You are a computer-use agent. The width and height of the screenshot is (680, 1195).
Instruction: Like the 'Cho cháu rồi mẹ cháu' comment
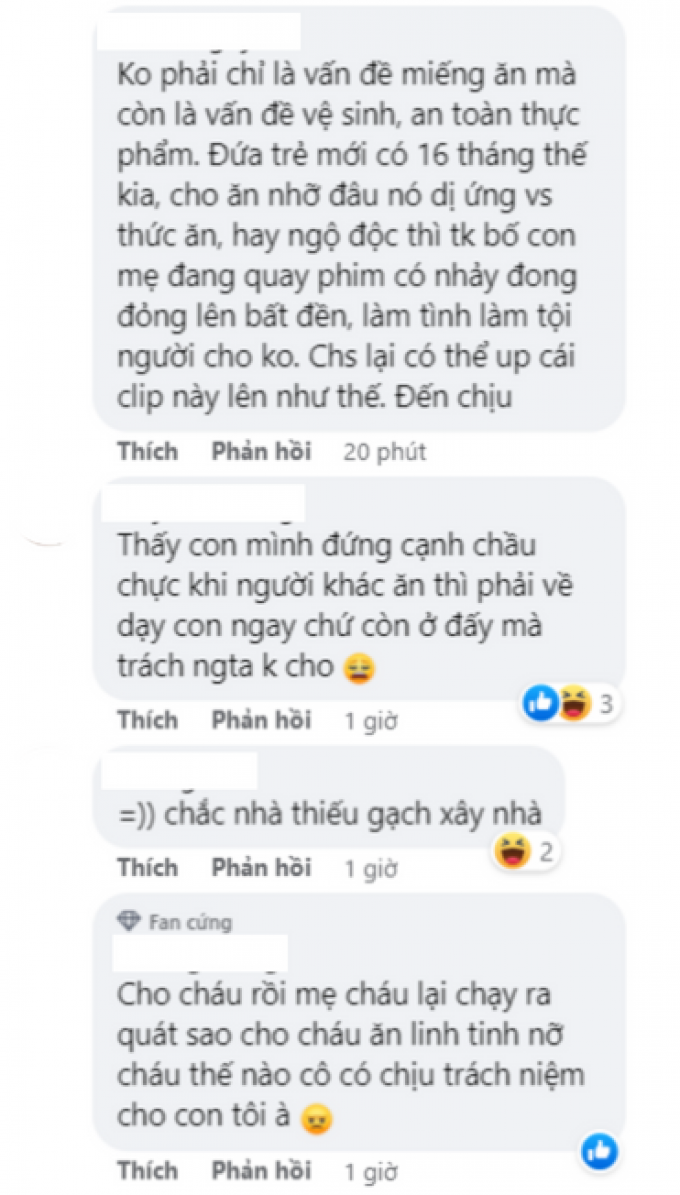147,1169
